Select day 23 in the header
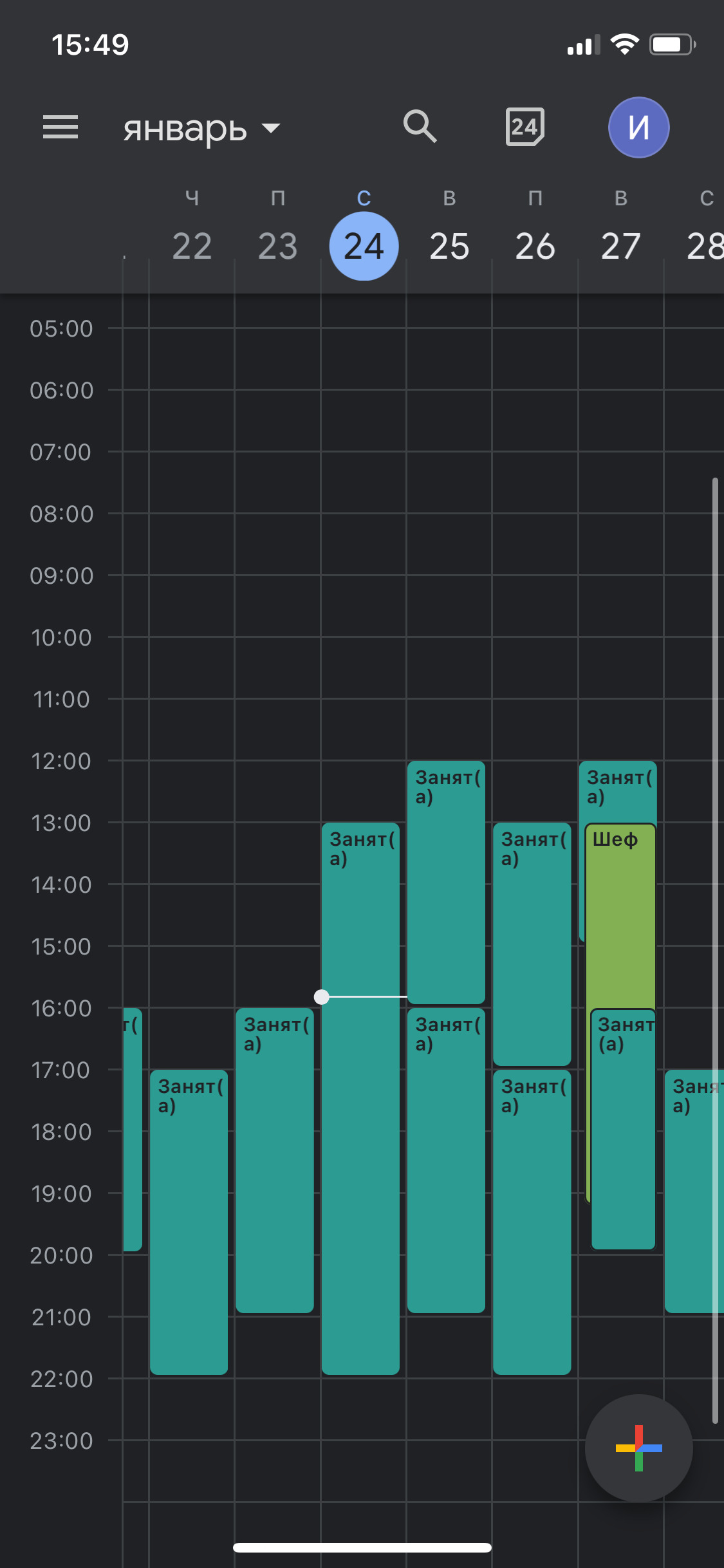Viewport: 724px width, 1568px height. 277,246
